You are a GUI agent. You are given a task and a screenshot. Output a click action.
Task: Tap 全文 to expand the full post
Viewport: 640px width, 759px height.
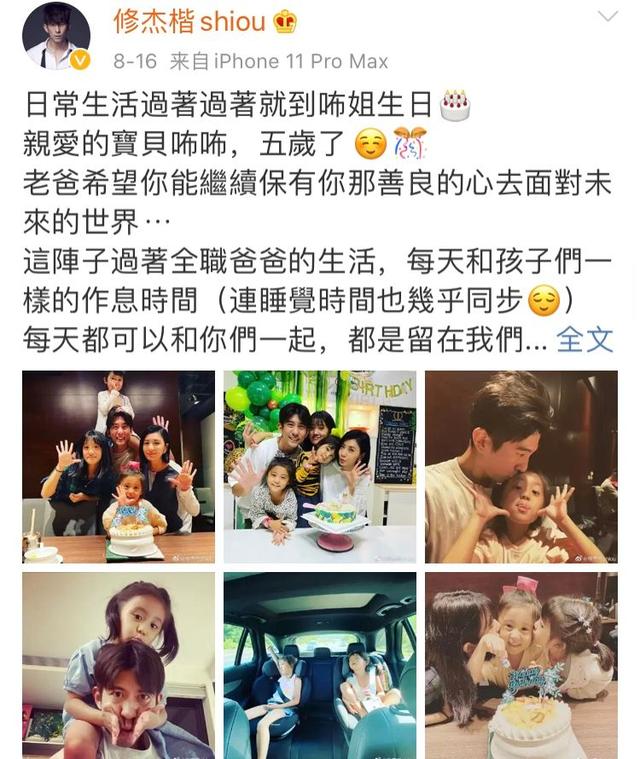coord(585,339)
